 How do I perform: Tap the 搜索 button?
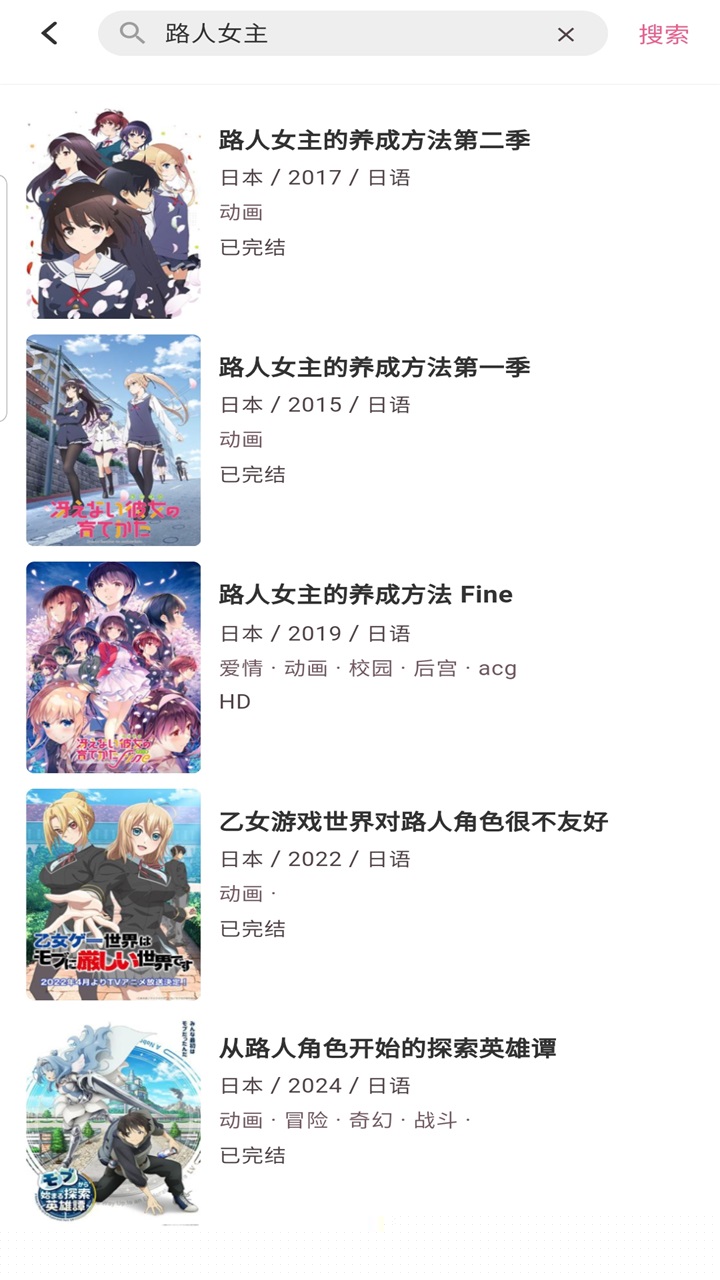(664, 34)
